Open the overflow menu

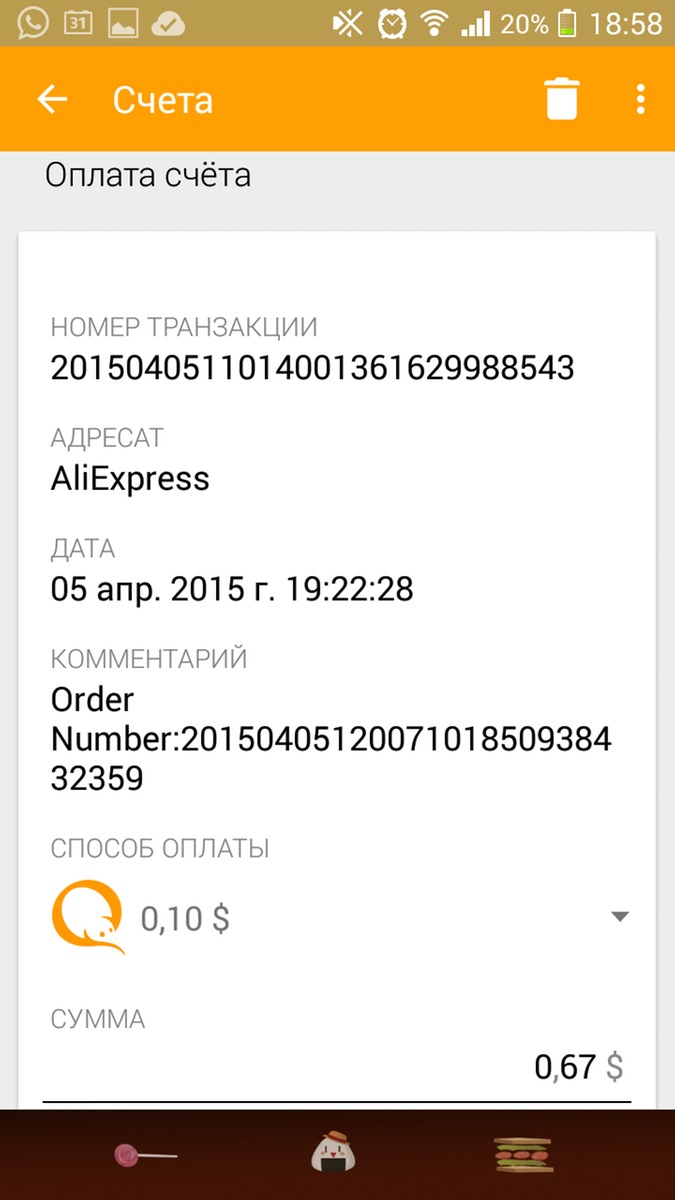[640, 100]
